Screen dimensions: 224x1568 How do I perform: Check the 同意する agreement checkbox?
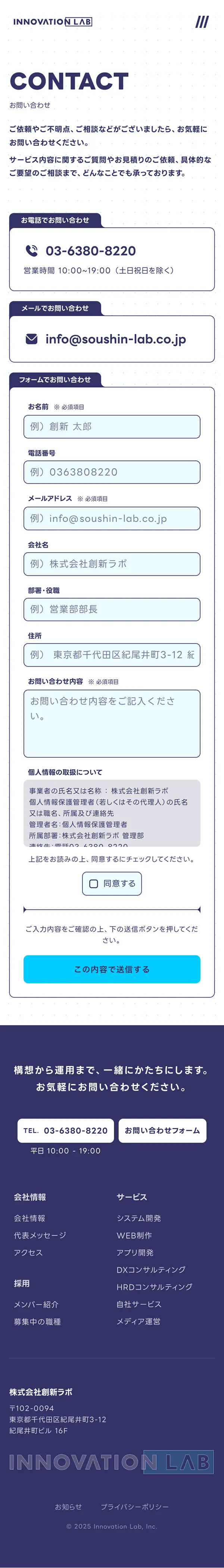94,884
